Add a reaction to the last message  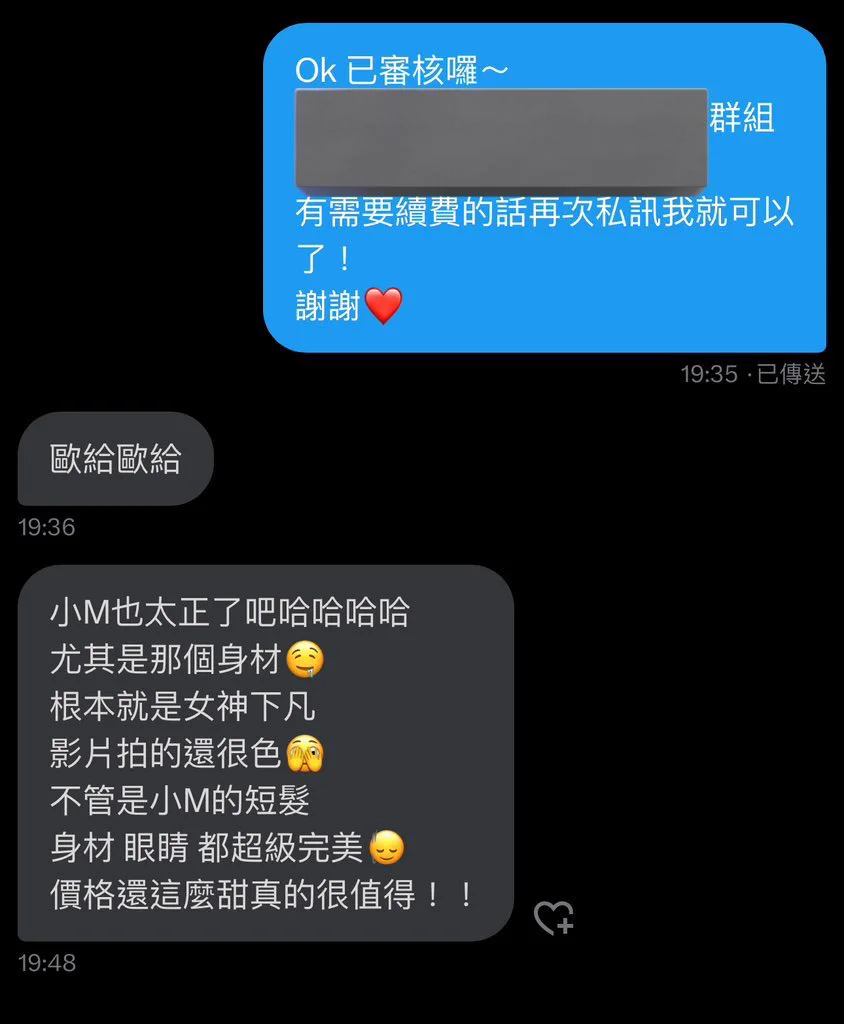[553, 917]
